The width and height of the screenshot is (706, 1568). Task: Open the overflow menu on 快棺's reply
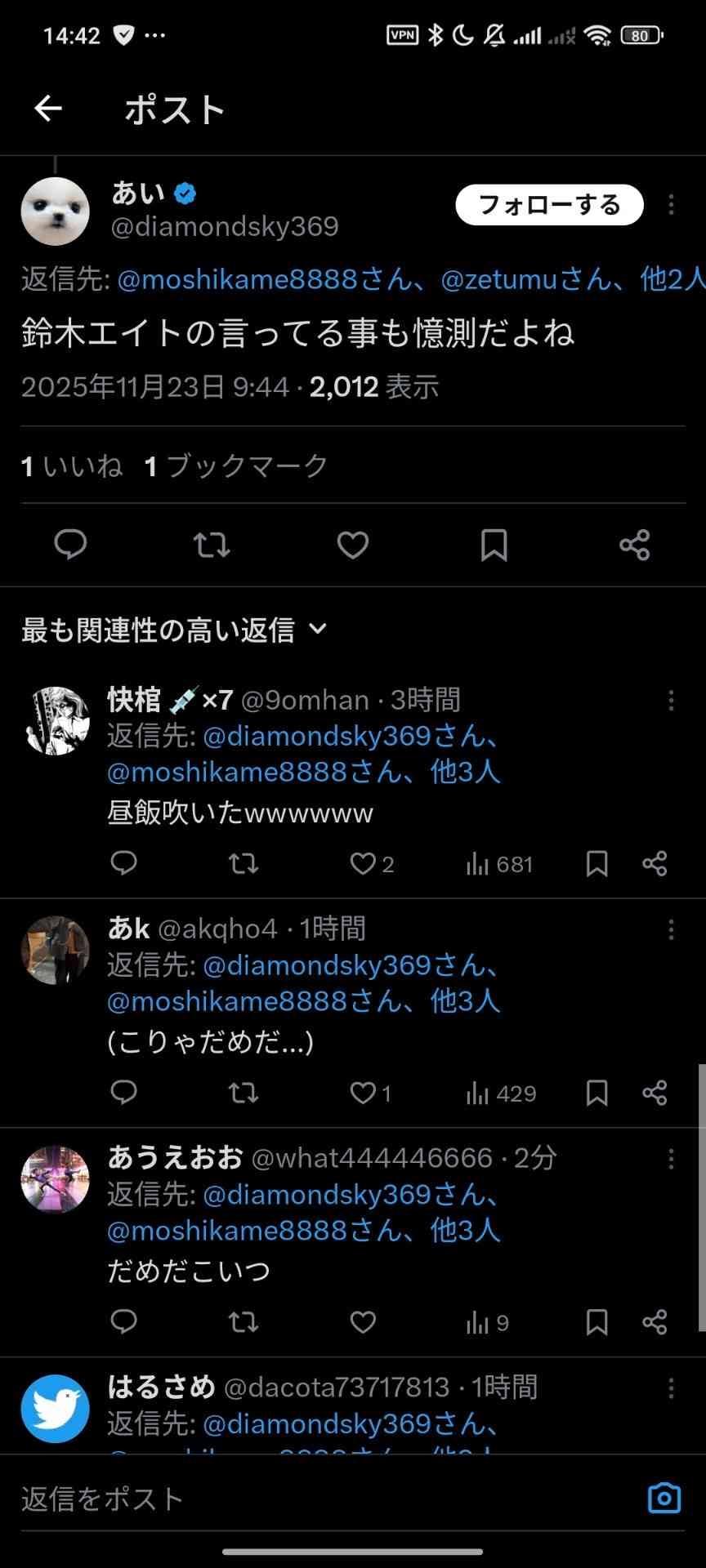(x=671, y=700)
